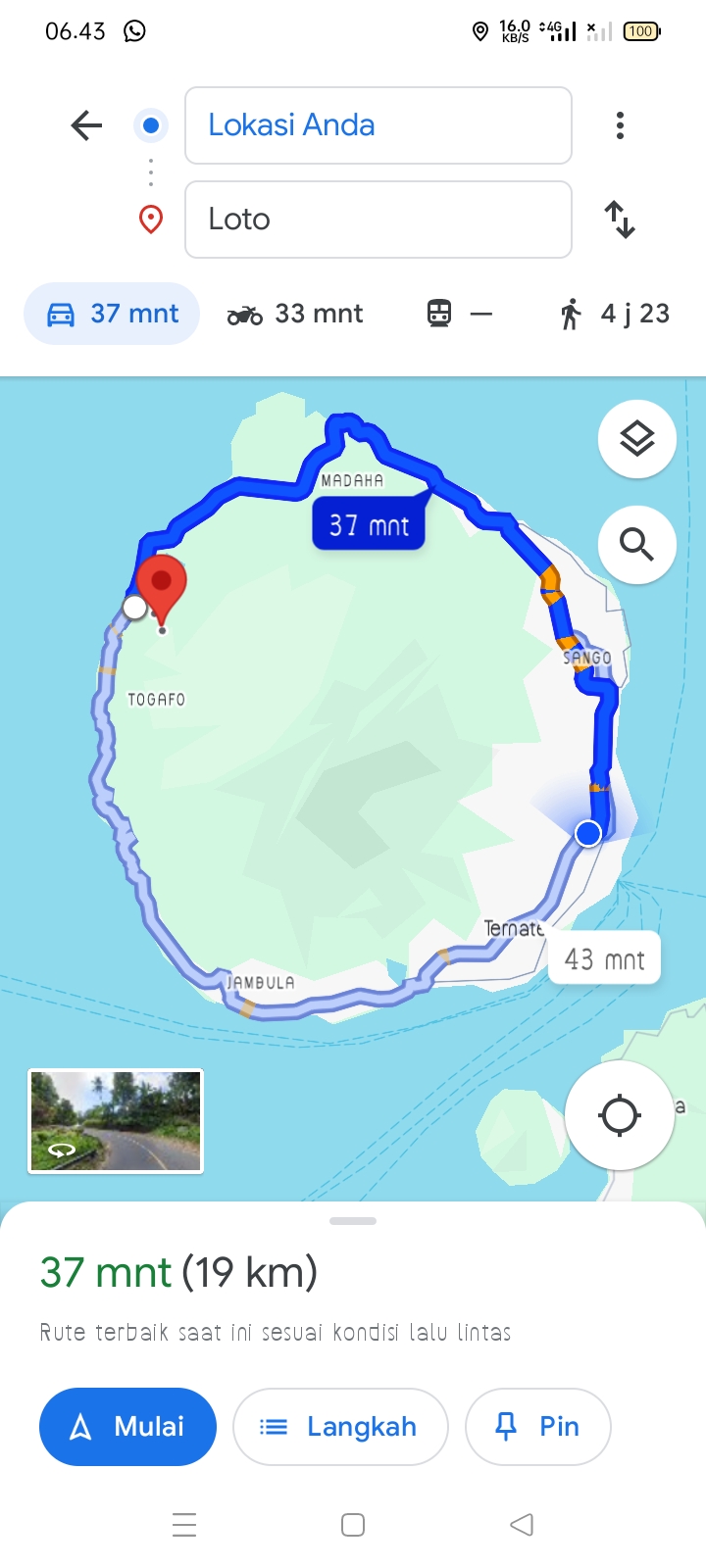Center map on my current location
The image size is (706, 1568).
pyautogui.click(x=620, y=1115)
